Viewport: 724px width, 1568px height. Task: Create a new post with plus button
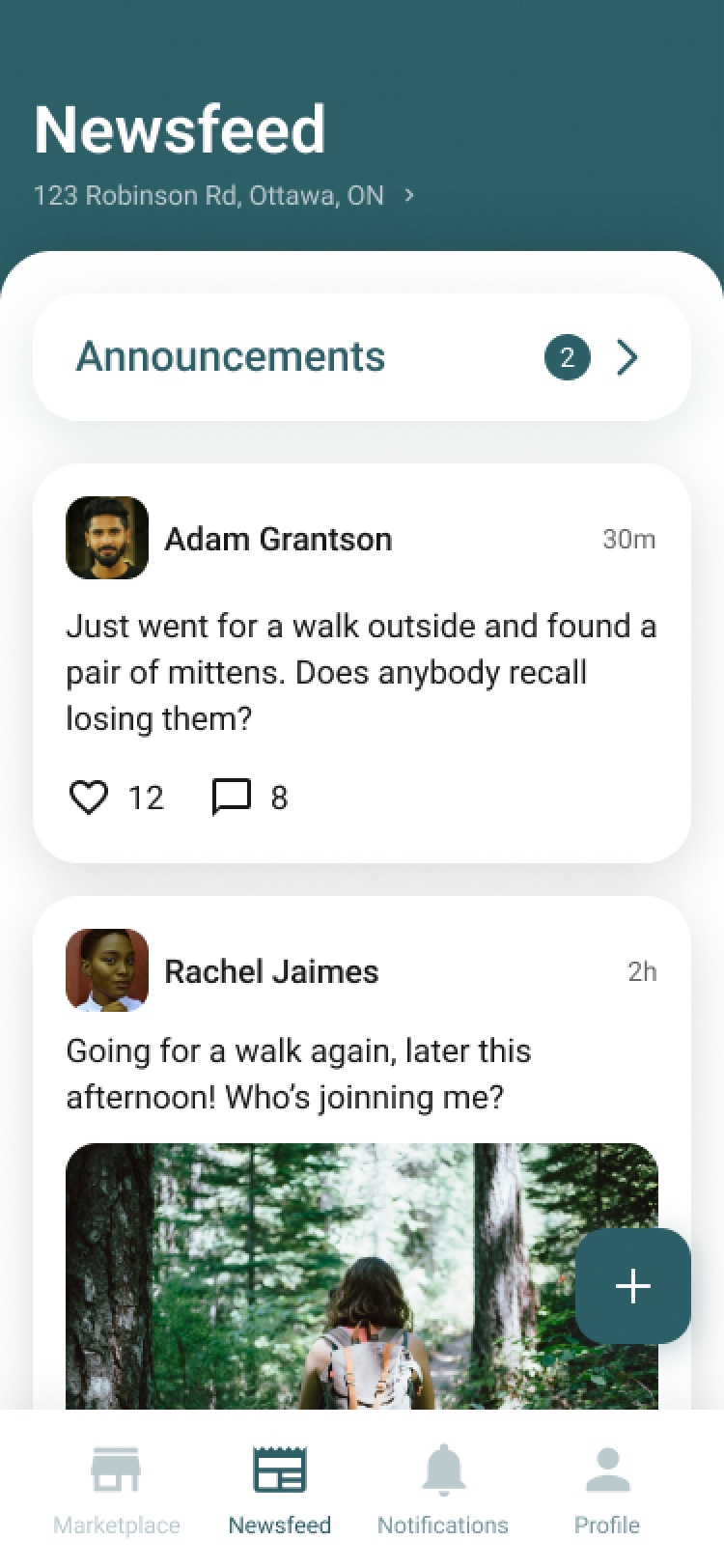tap(633, 1286)
